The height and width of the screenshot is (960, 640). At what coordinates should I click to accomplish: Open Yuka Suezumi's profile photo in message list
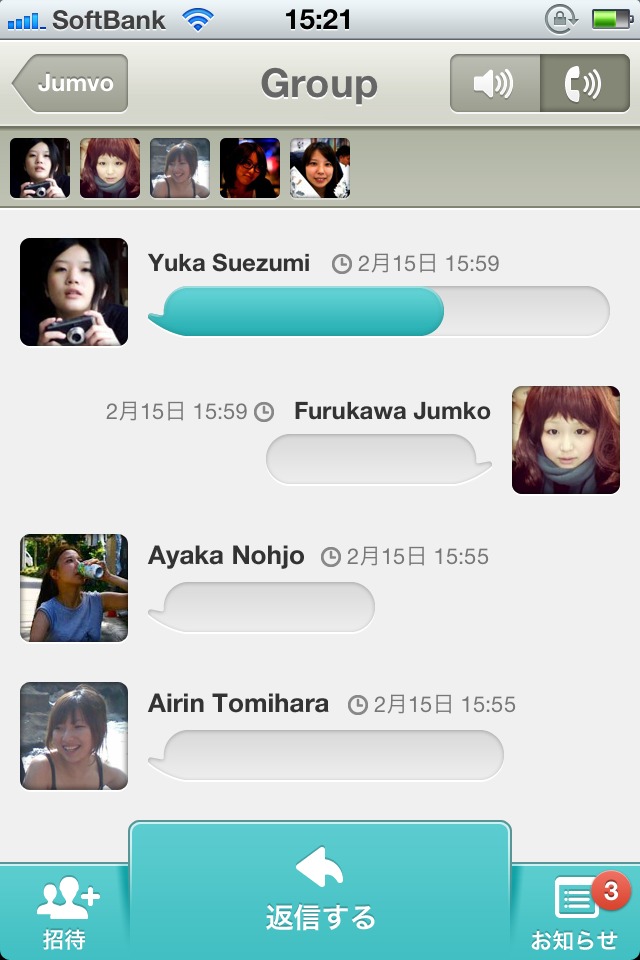click(74, 292)
